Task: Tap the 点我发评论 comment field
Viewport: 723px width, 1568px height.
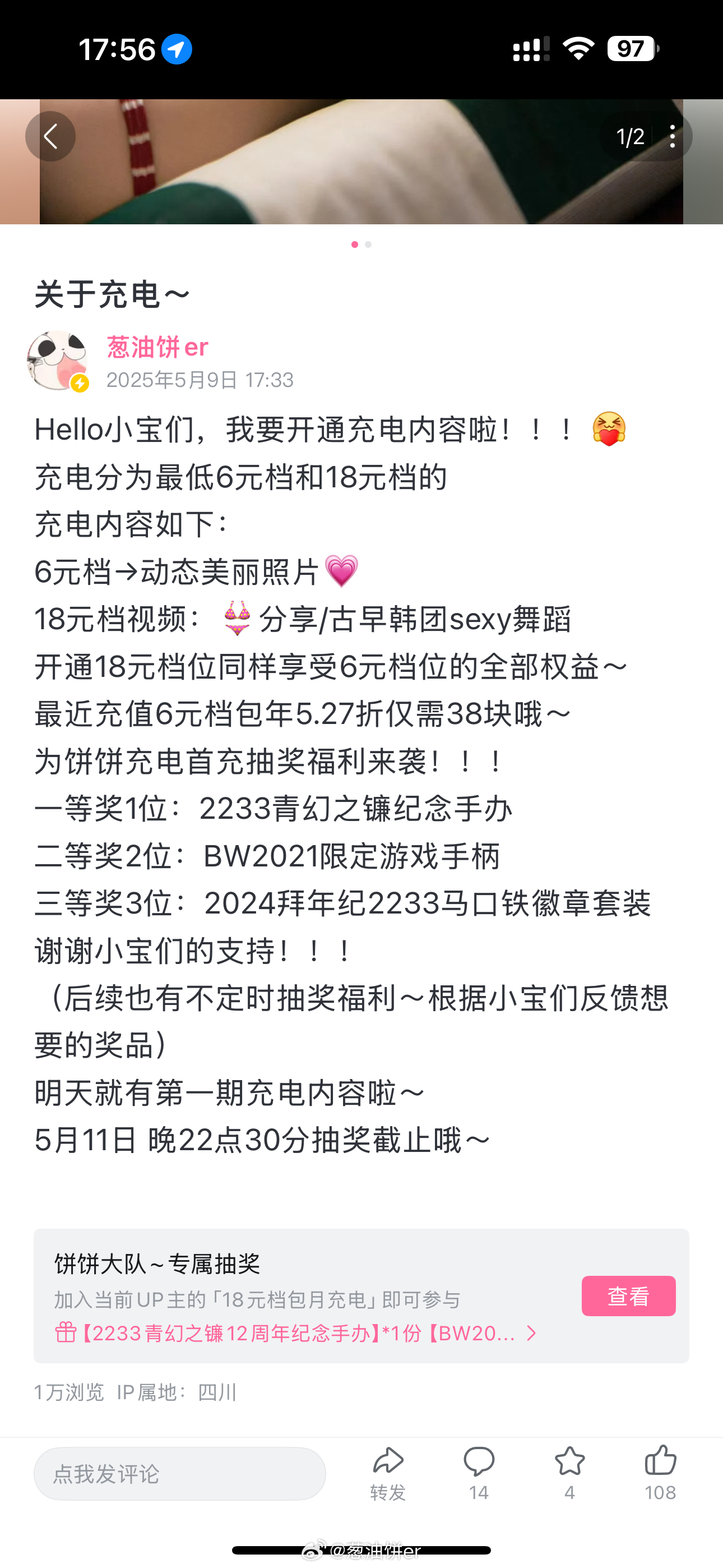Action: point(179,1474)
